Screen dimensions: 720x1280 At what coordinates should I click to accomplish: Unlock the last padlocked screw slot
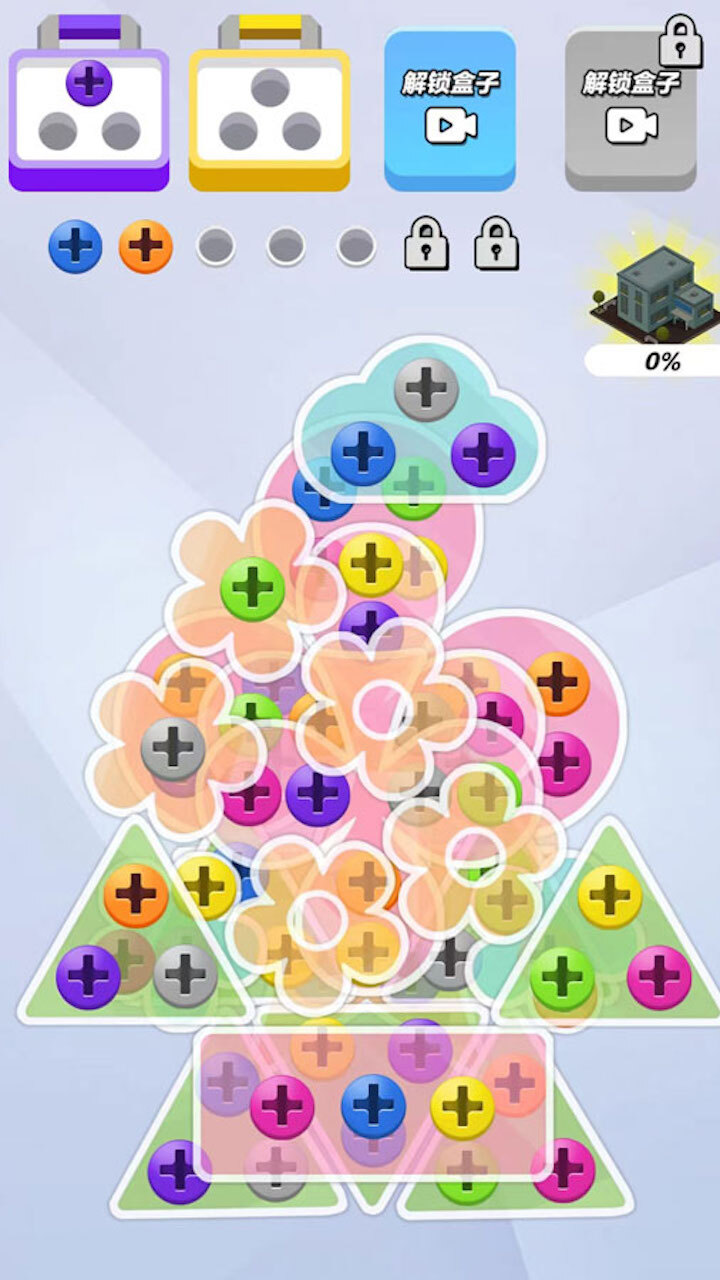496,246
